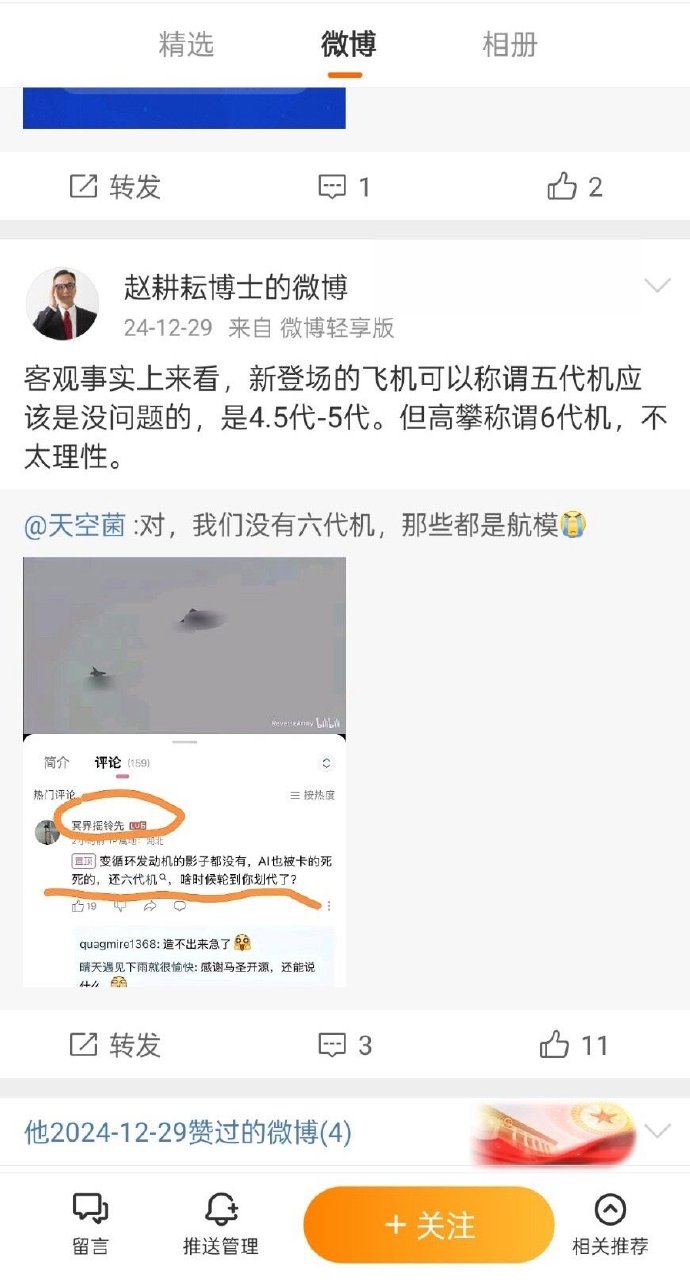Switch to the 相册 tab
The image size is (690, 1287).
point(510,45)
